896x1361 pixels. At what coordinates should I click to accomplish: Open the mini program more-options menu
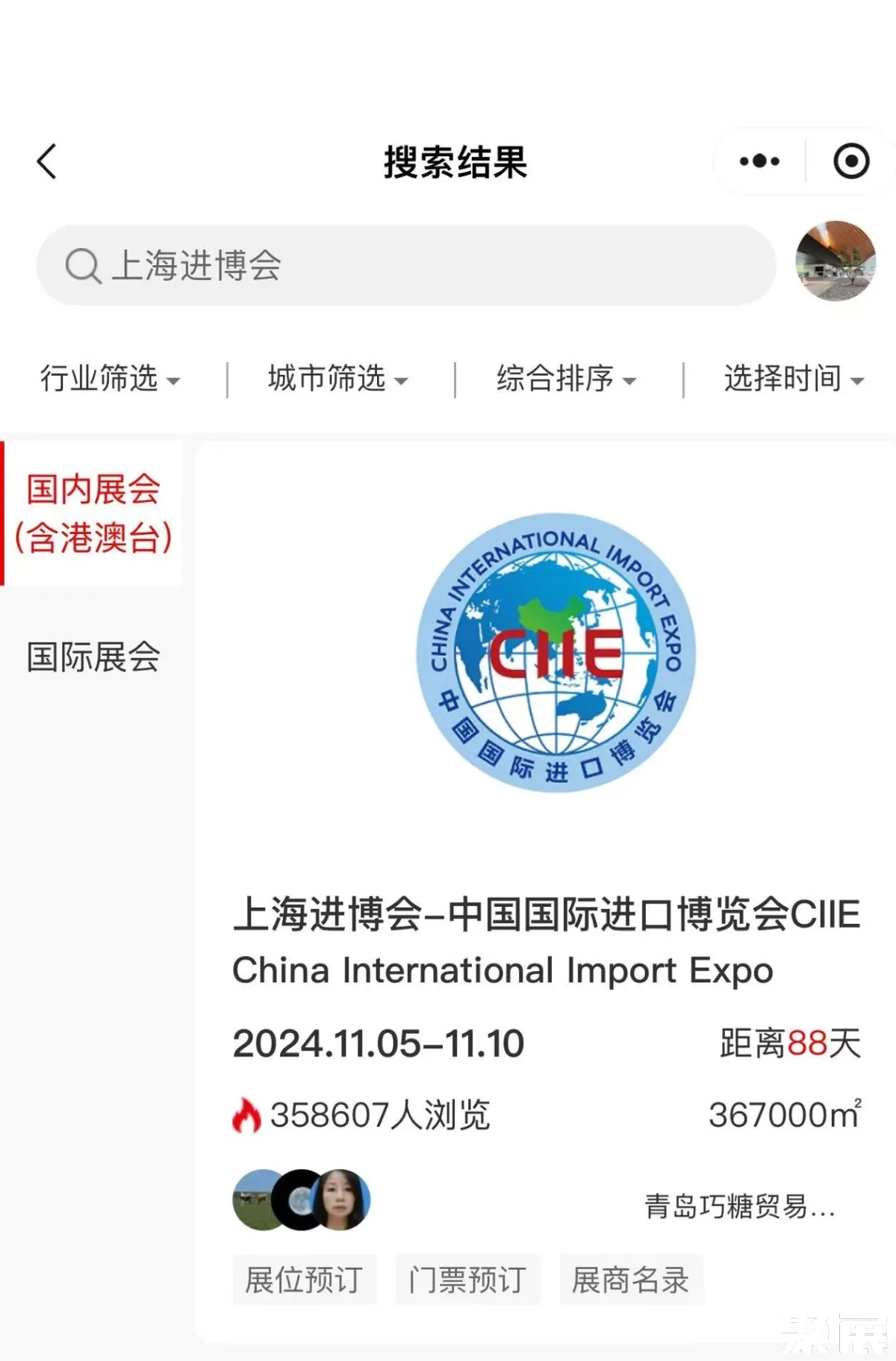point(759,161)
